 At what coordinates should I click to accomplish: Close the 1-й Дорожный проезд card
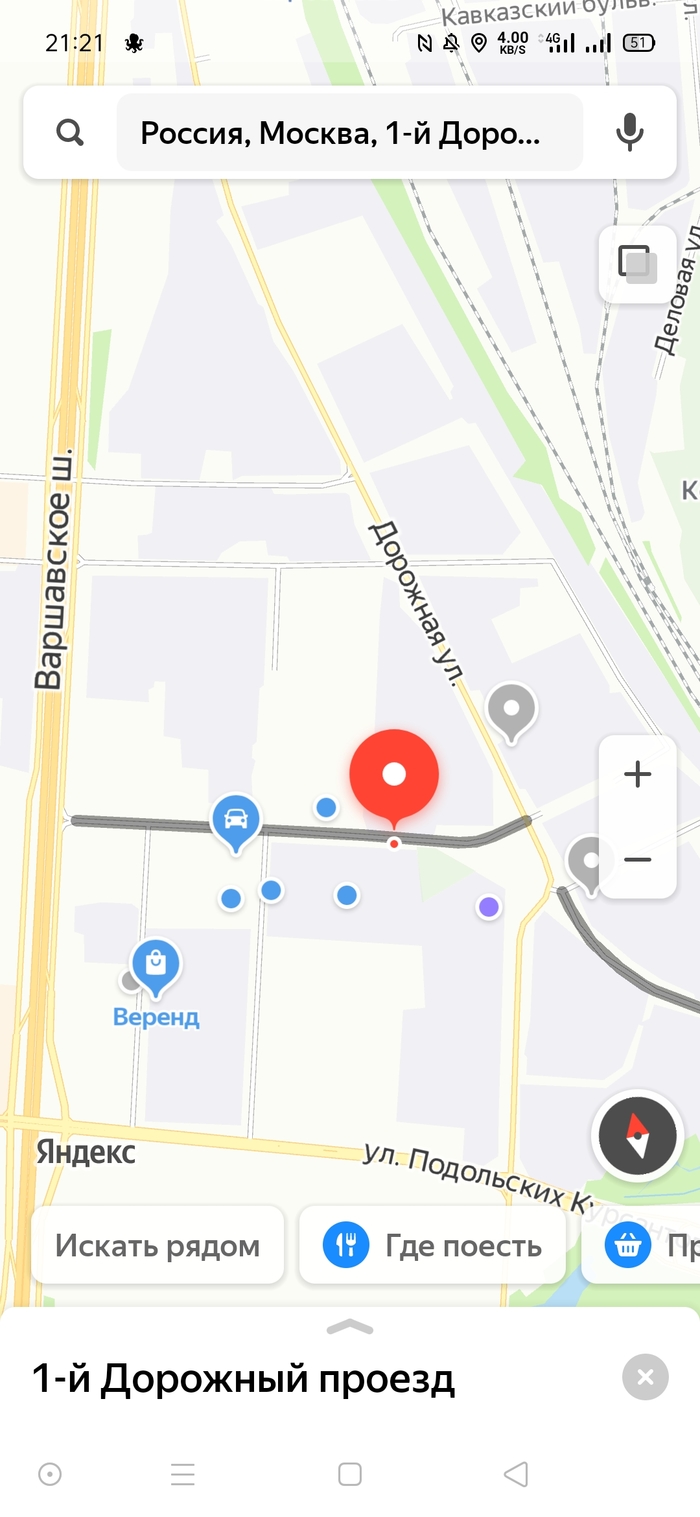point(645,1378)
